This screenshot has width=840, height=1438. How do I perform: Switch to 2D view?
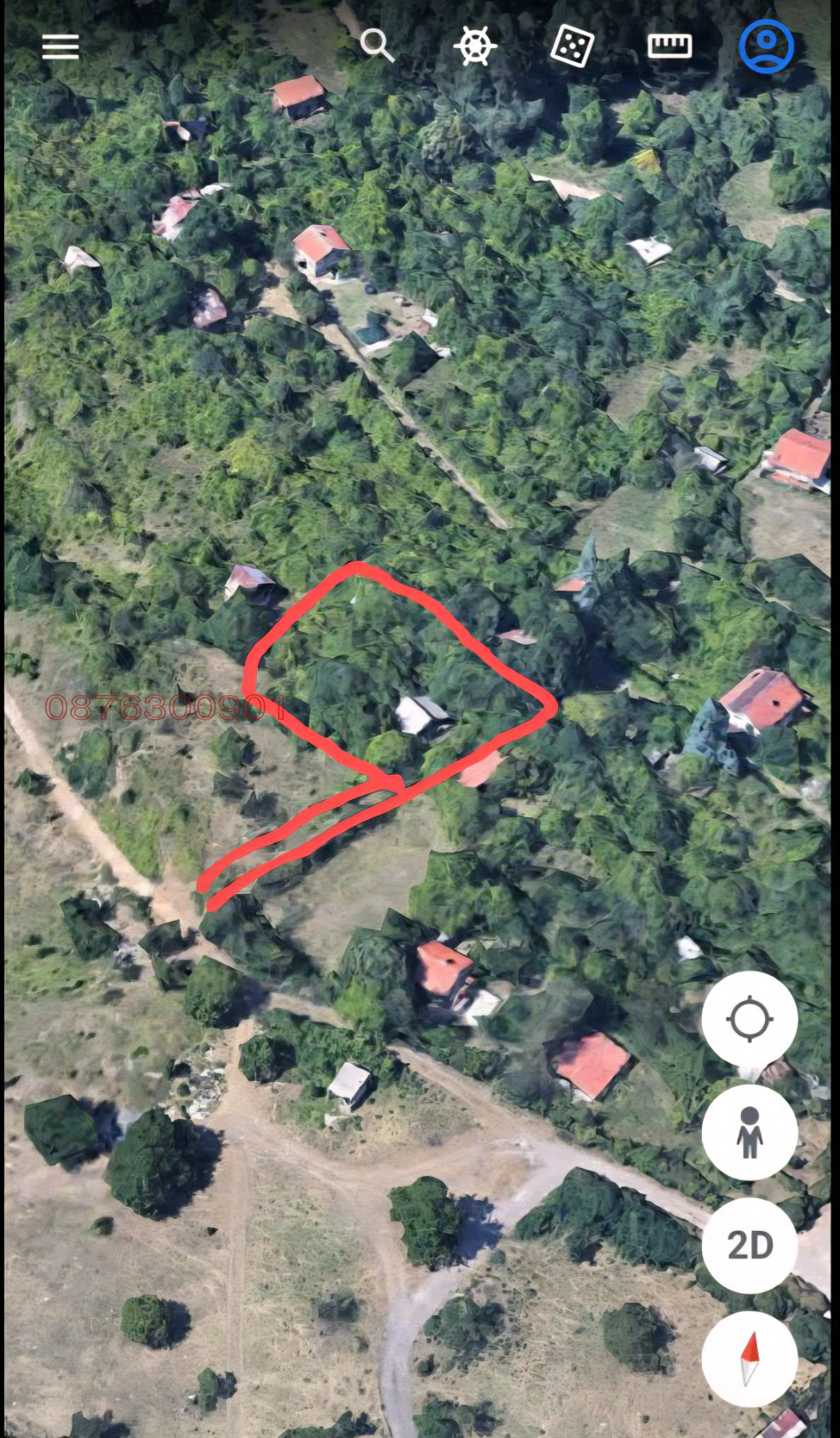point(749,1245)
